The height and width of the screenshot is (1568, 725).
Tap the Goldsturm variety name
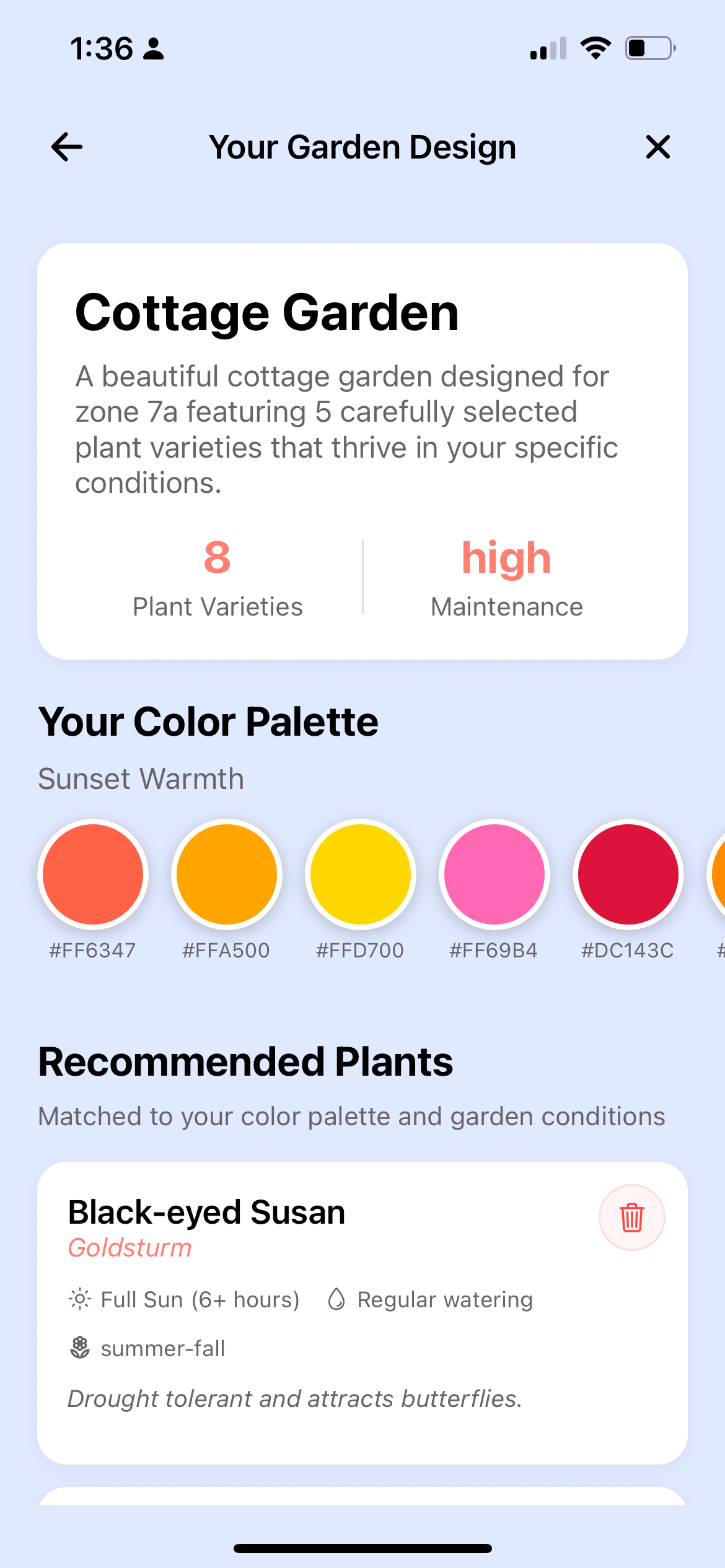pos(129,1248)
